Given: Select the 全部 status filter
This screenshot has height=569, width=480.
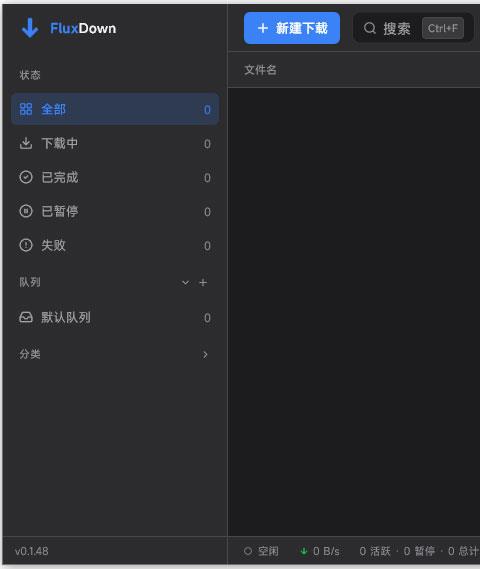Looking at the screenshot, I should click(x=115, y=109).
